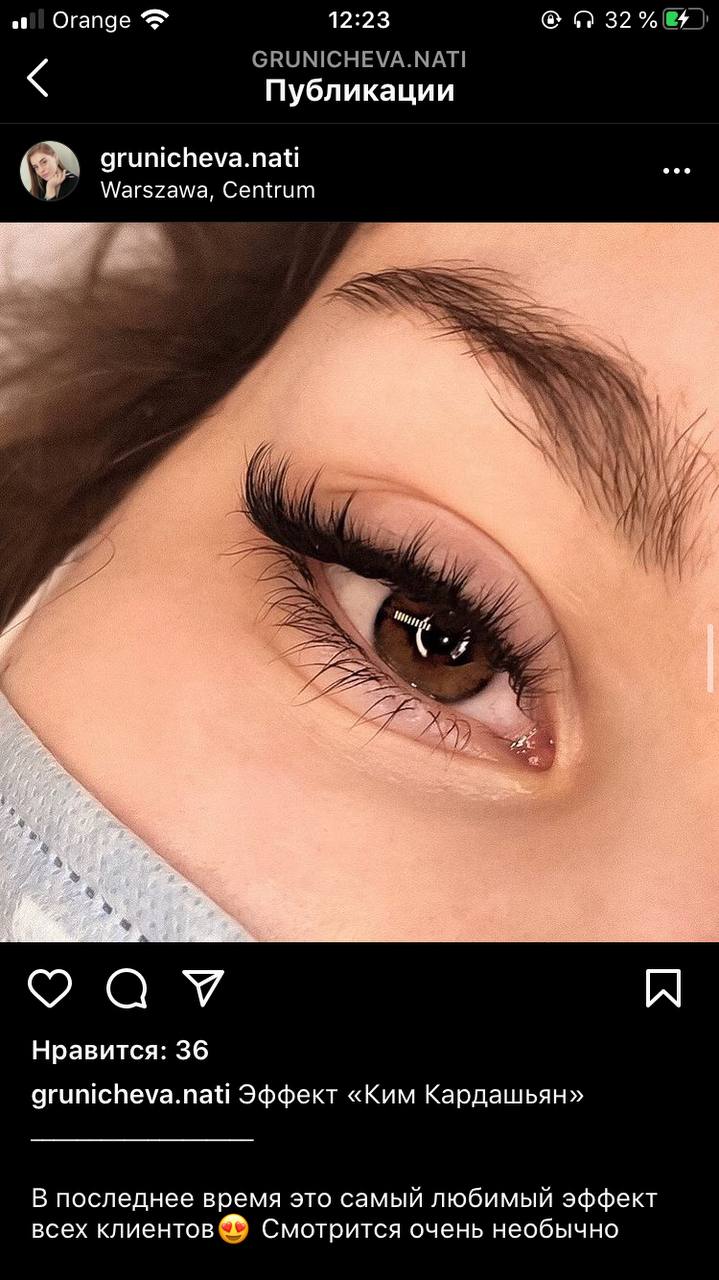Tap grunicheva.nati username in the caption
719x1280 pixels.
(x=131, y=1095)
